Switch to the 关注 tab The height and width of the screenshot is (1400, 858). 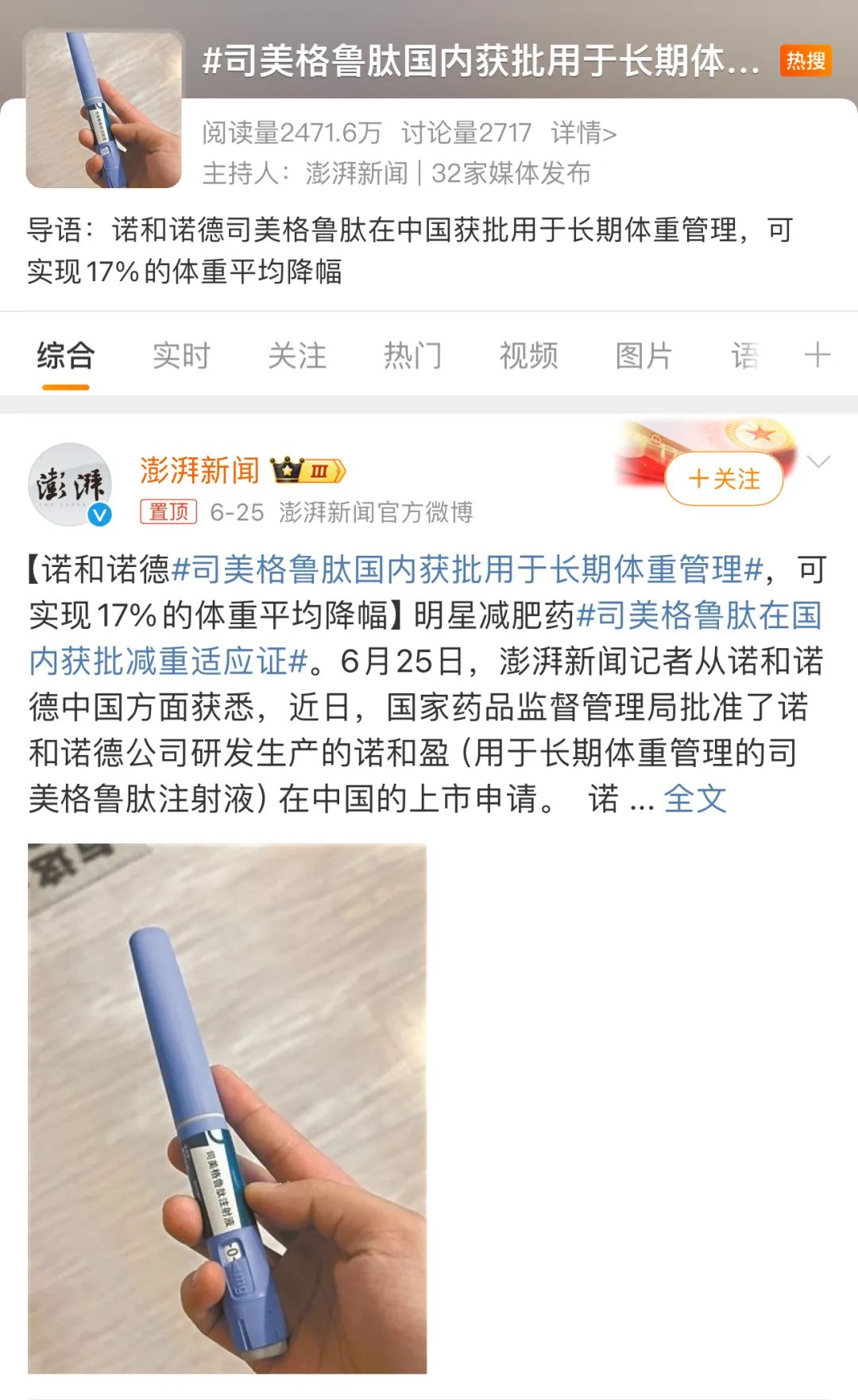pyautogui.click(x=297, y=355)
